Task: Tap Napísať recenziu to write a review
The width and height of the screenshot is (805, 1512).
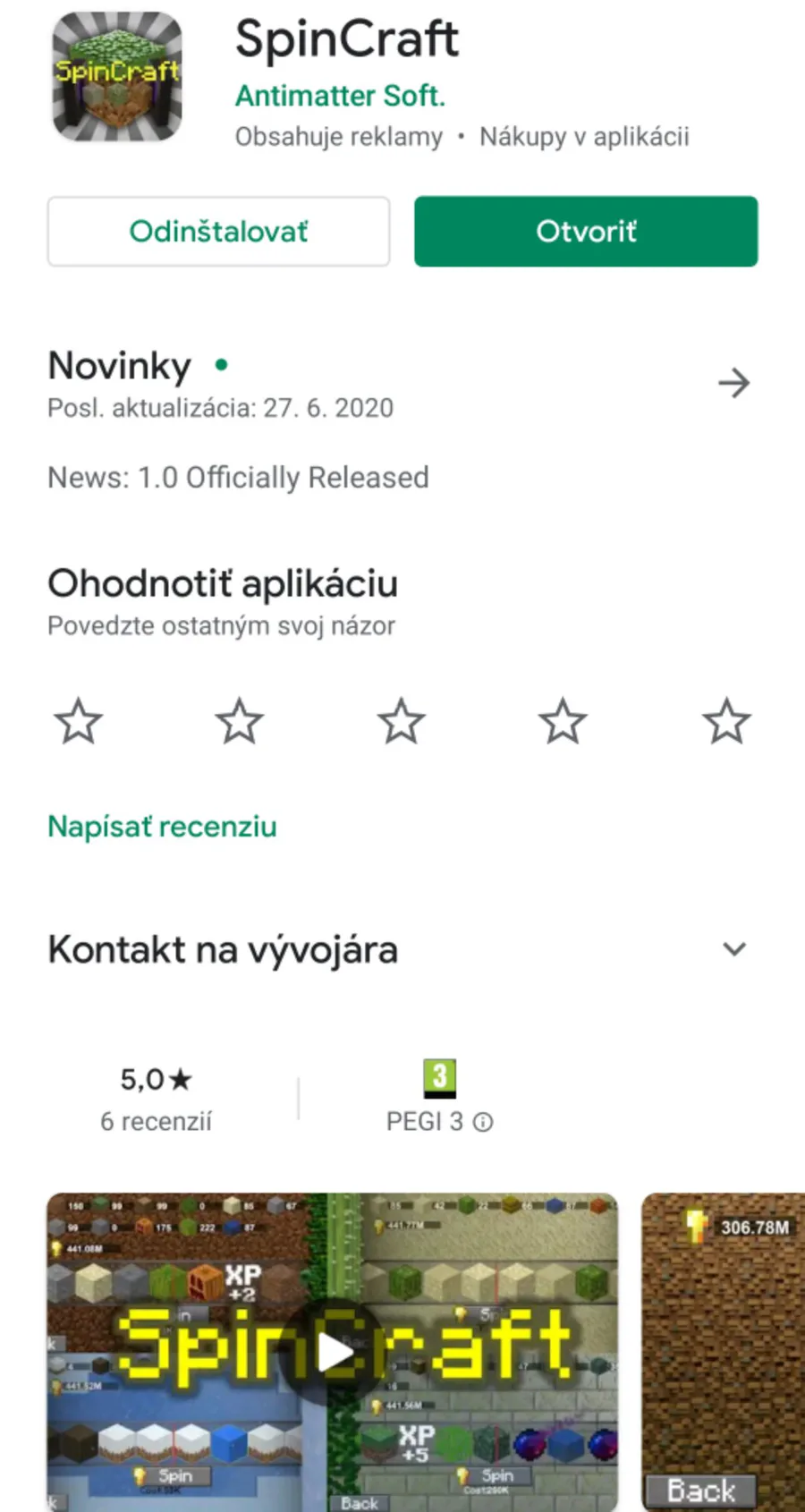Action: click(x=162, y=826)
